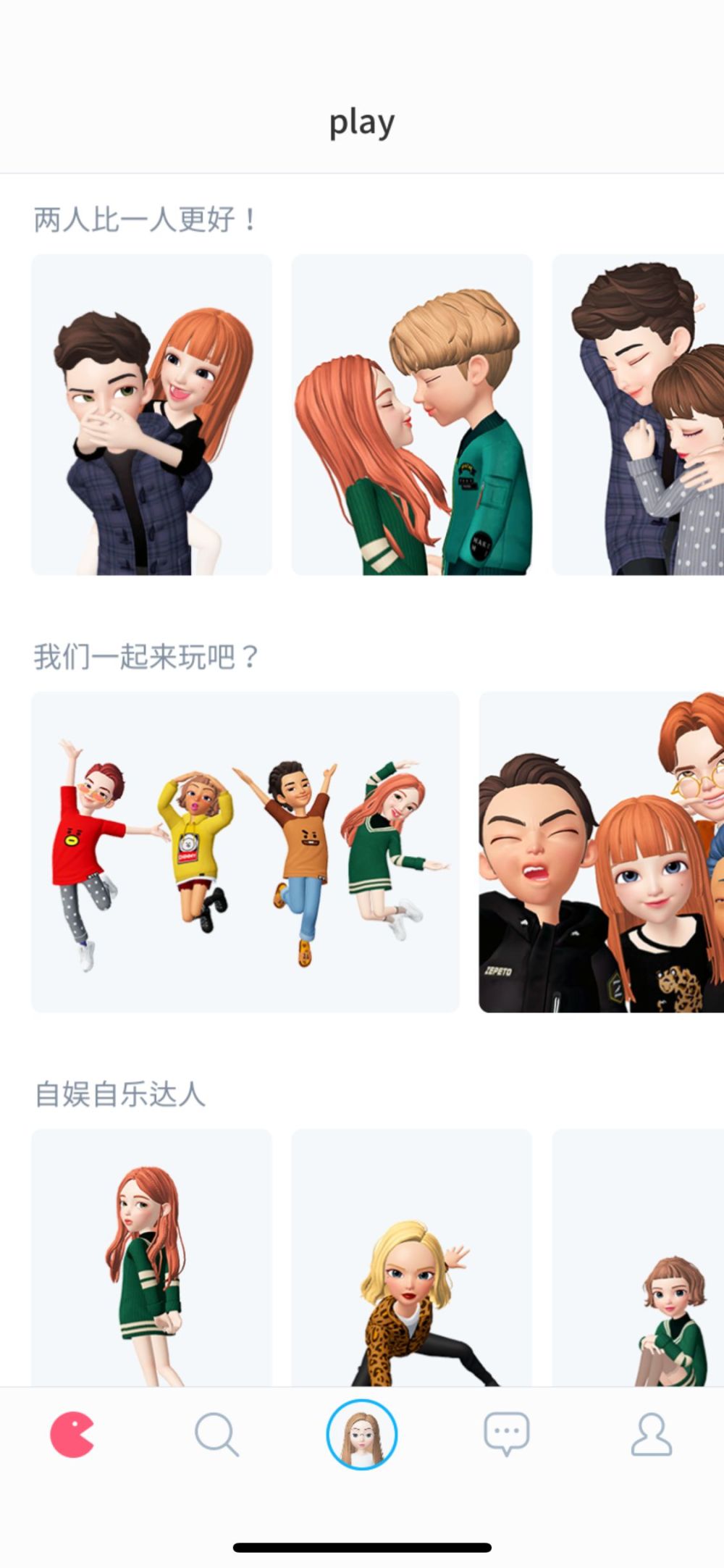Select the group selfie in black jackets
The image size is (724, 1568).
point(602,852)
